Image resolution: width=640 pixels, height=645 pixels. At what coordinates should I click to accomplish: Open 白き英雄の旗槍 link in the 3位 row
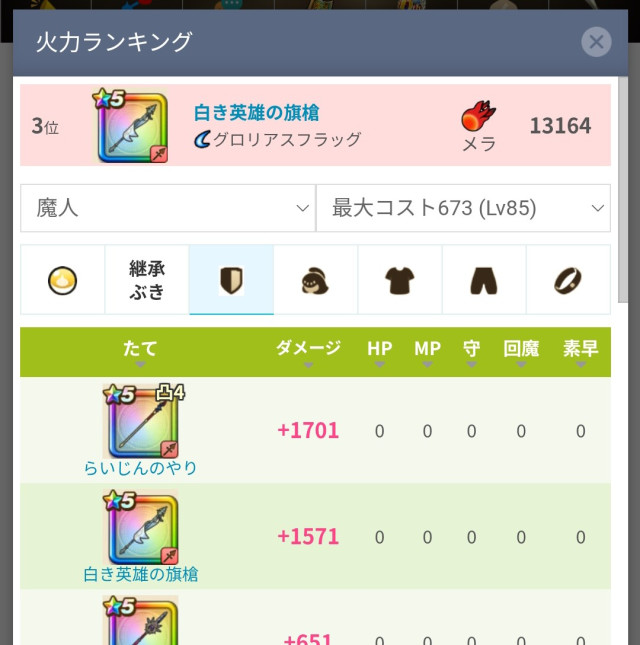click(256, 113)
